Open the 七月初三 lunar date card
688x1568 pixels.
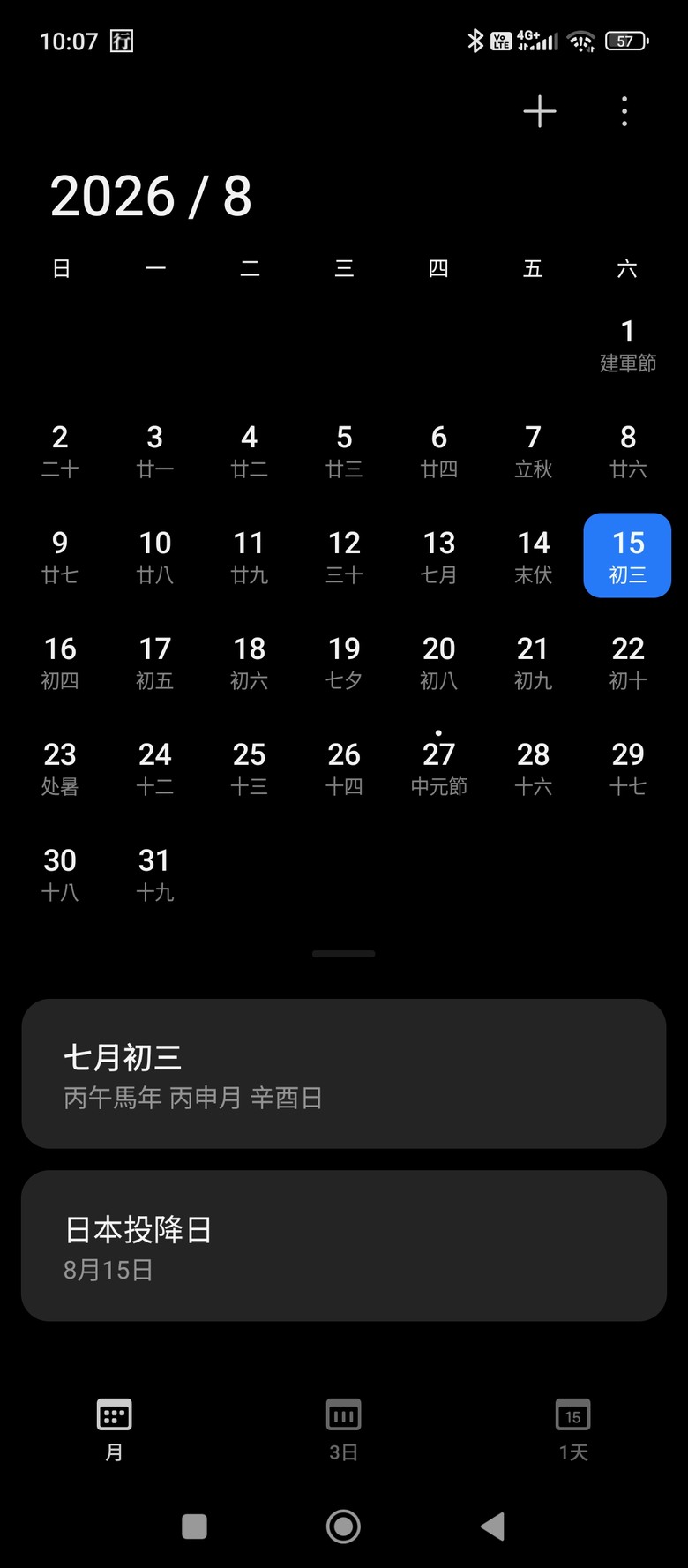click(344, 1074)
